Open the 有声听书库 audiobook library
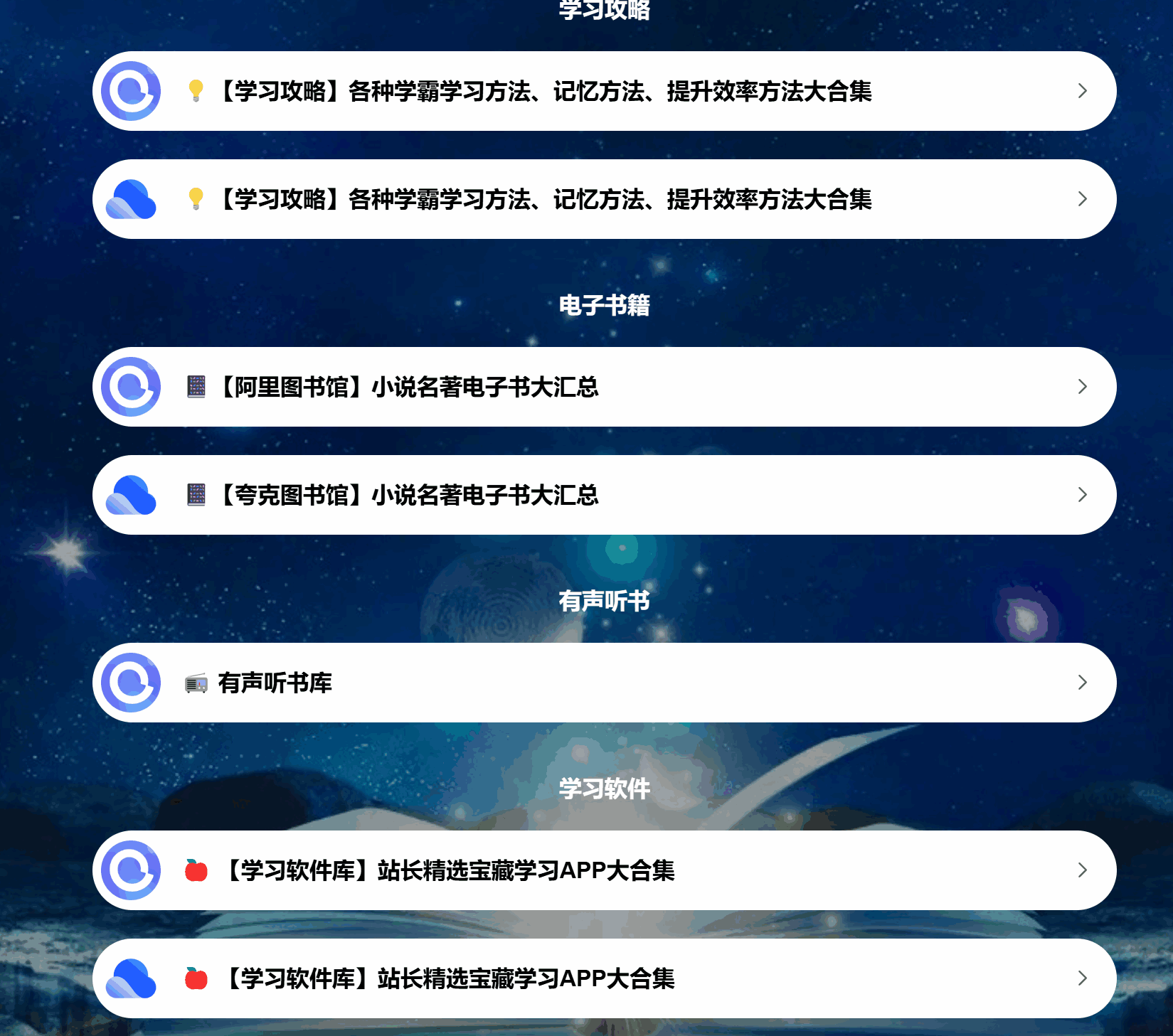The height and width of the screenshot is (1036, 1173). (x=603, y=683)
